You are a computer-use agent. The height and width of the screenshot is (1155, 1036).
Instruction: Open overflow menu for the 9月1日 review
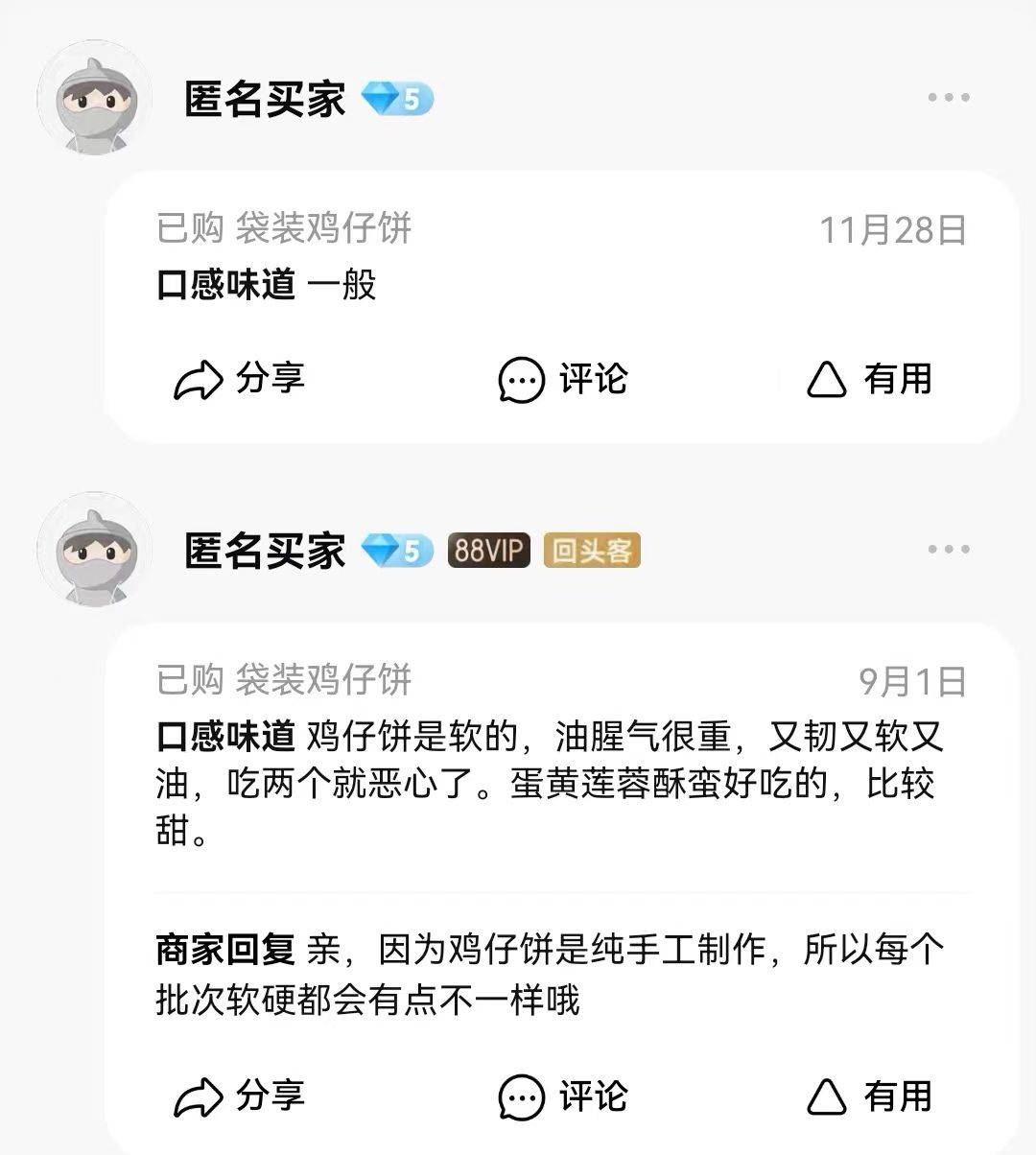click(x=948, y=550)
